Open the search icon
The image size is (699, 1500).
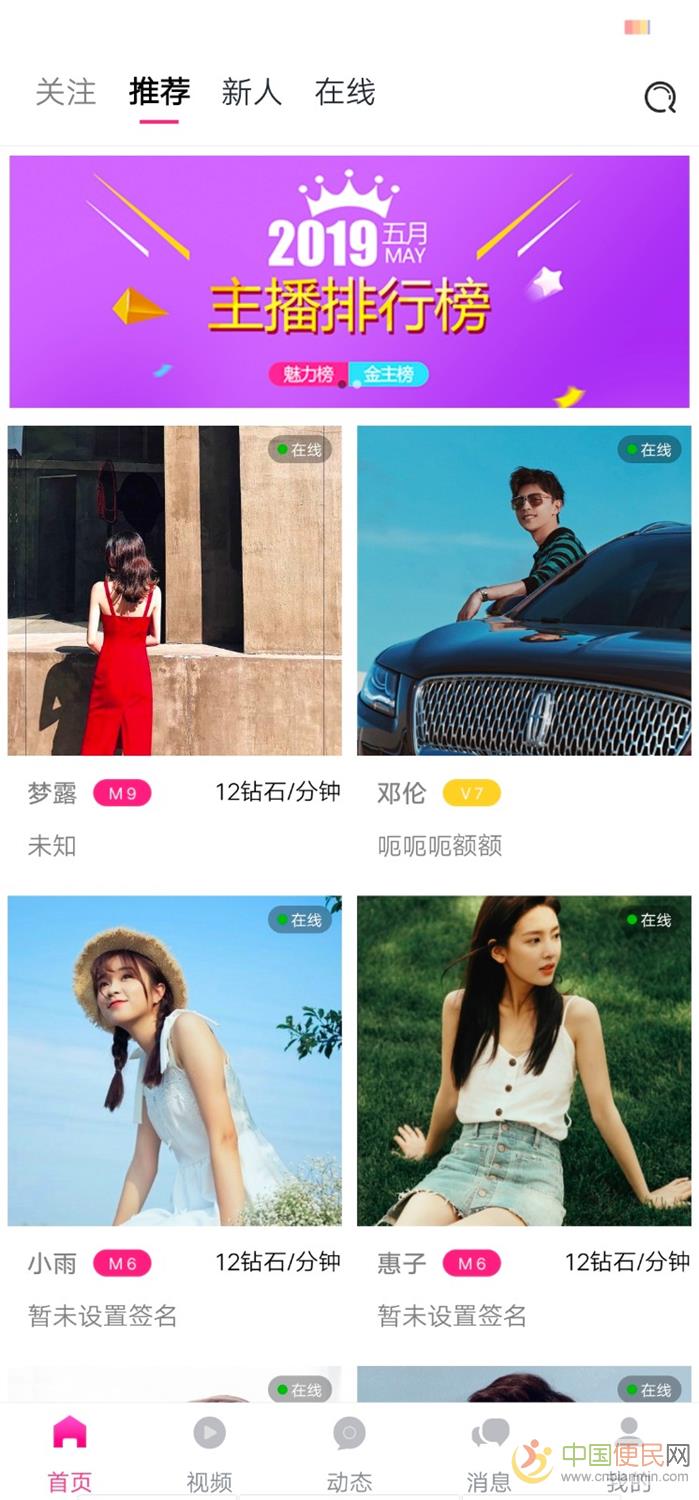[x=659, y=97]
